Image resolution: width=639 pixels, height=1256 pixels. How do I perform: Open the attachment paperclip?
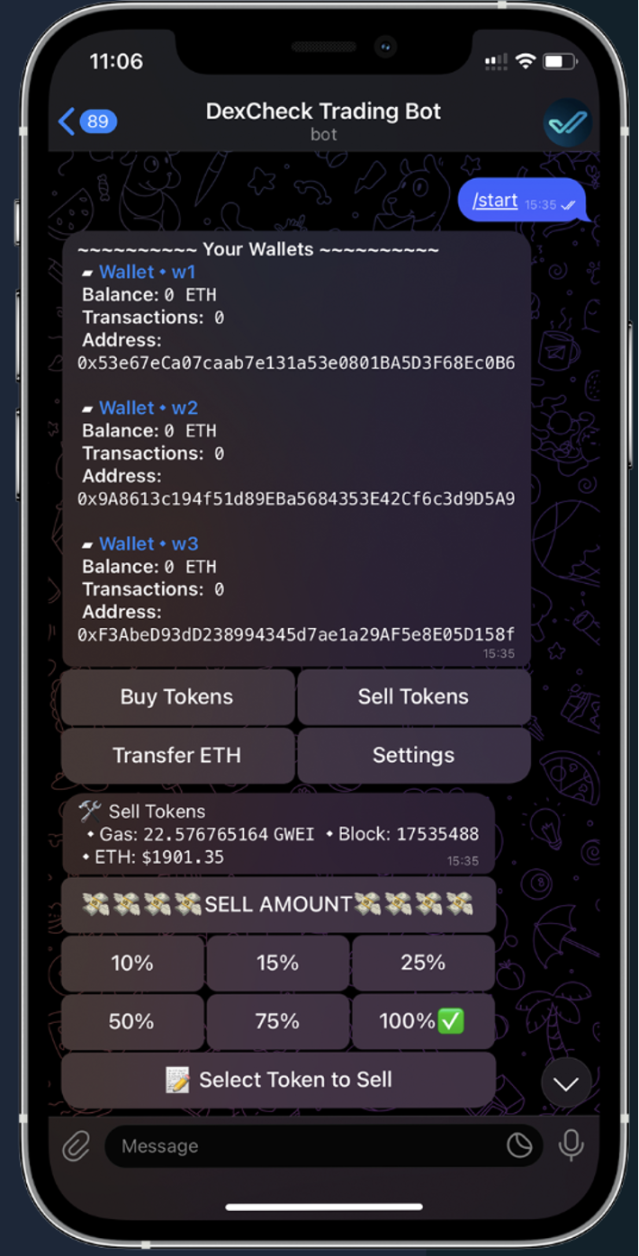point(76,1146)
